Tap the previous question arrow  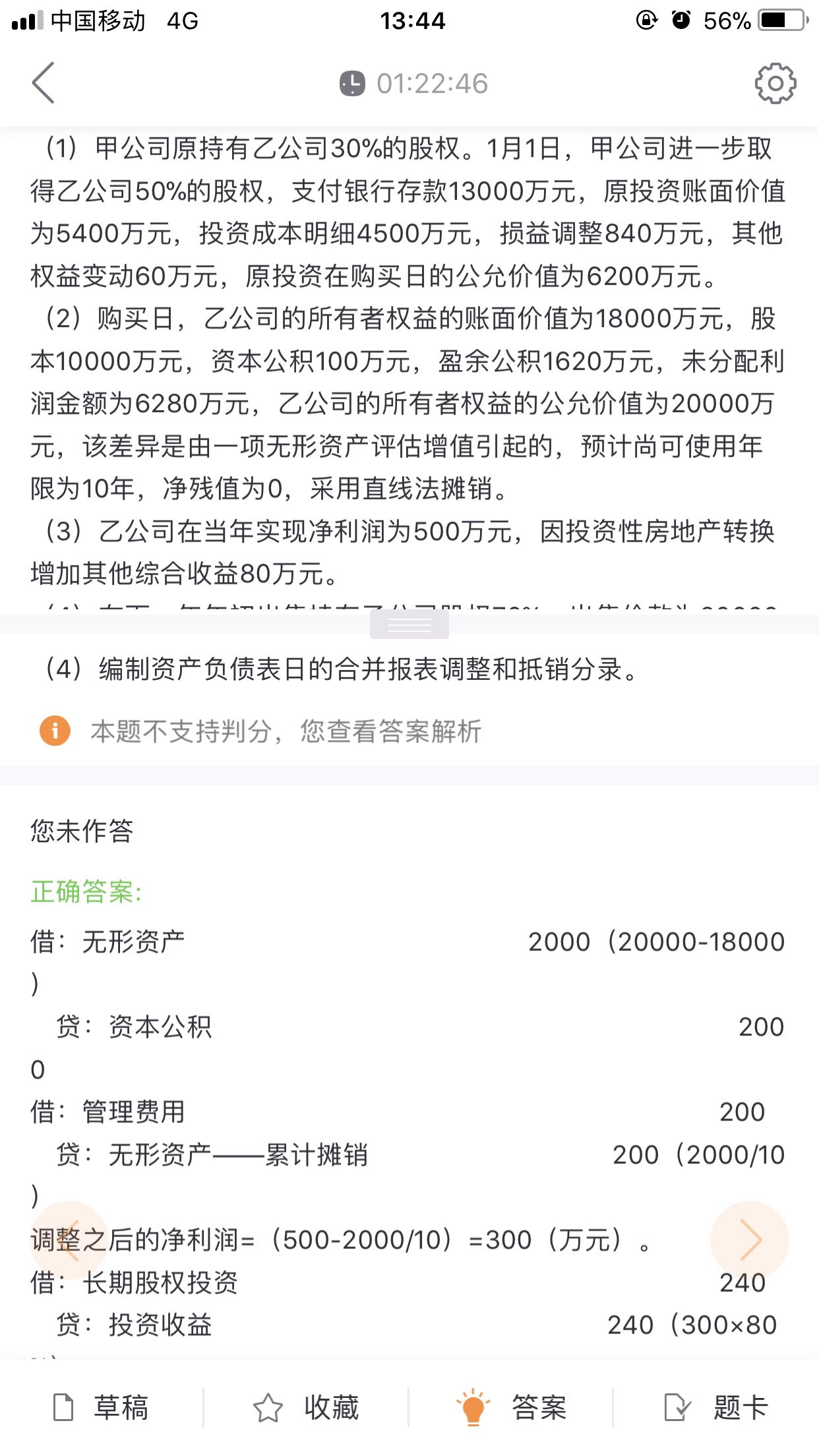[69, 1240]
